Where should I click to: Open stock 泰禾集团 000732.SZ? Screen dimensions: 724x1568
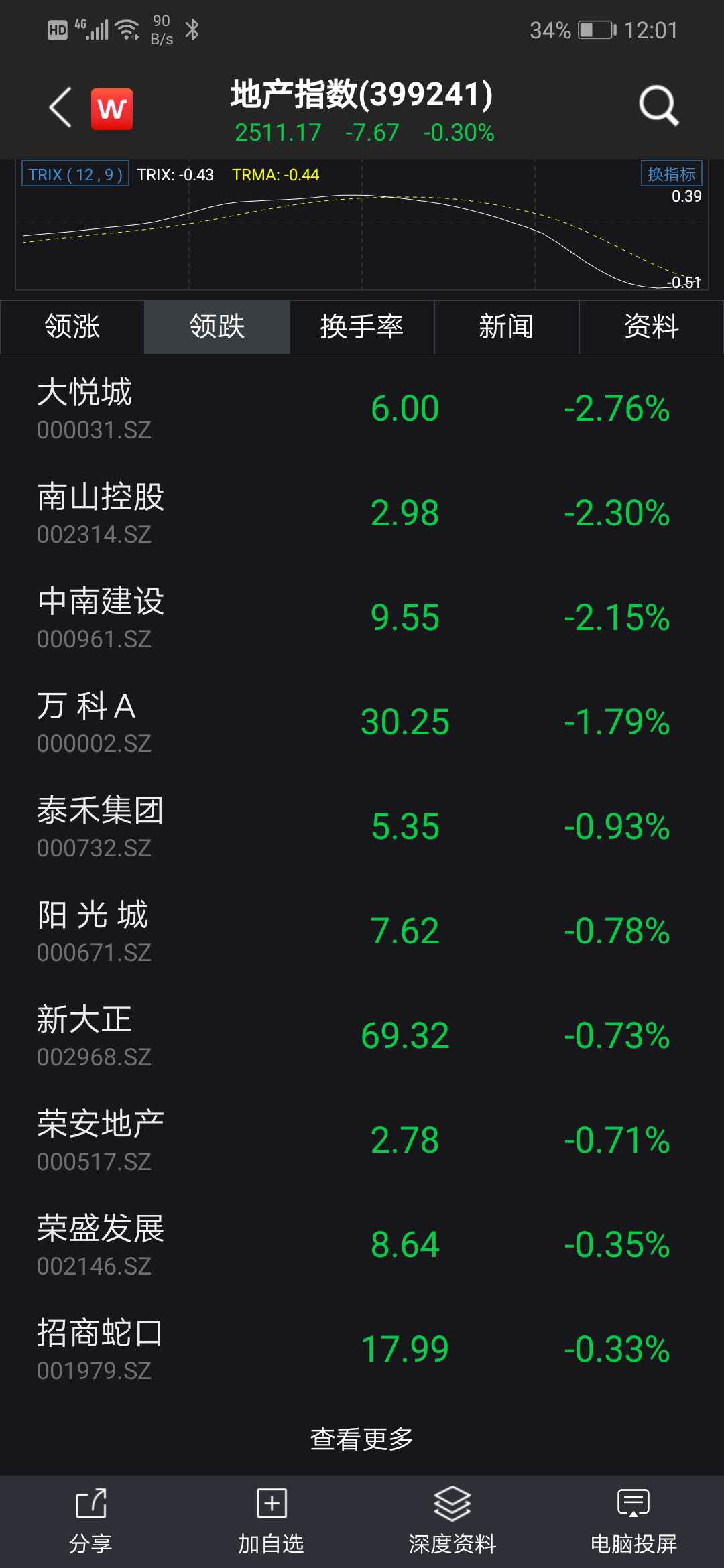pos(362,827)
